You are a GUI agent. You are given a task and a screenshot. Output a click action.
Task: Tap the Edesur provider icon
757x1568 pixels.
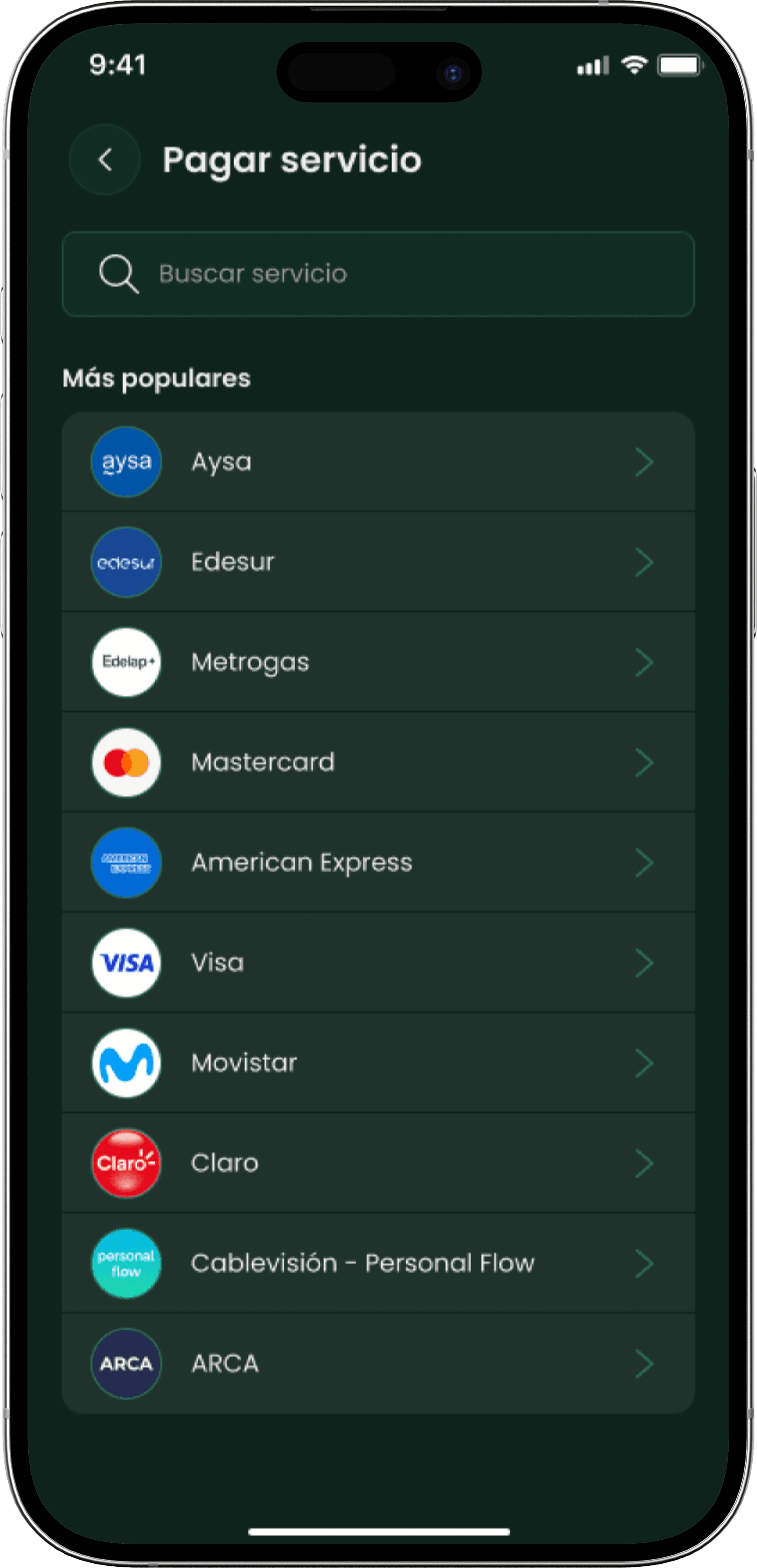pyautogui.click(x=126, y=562)
